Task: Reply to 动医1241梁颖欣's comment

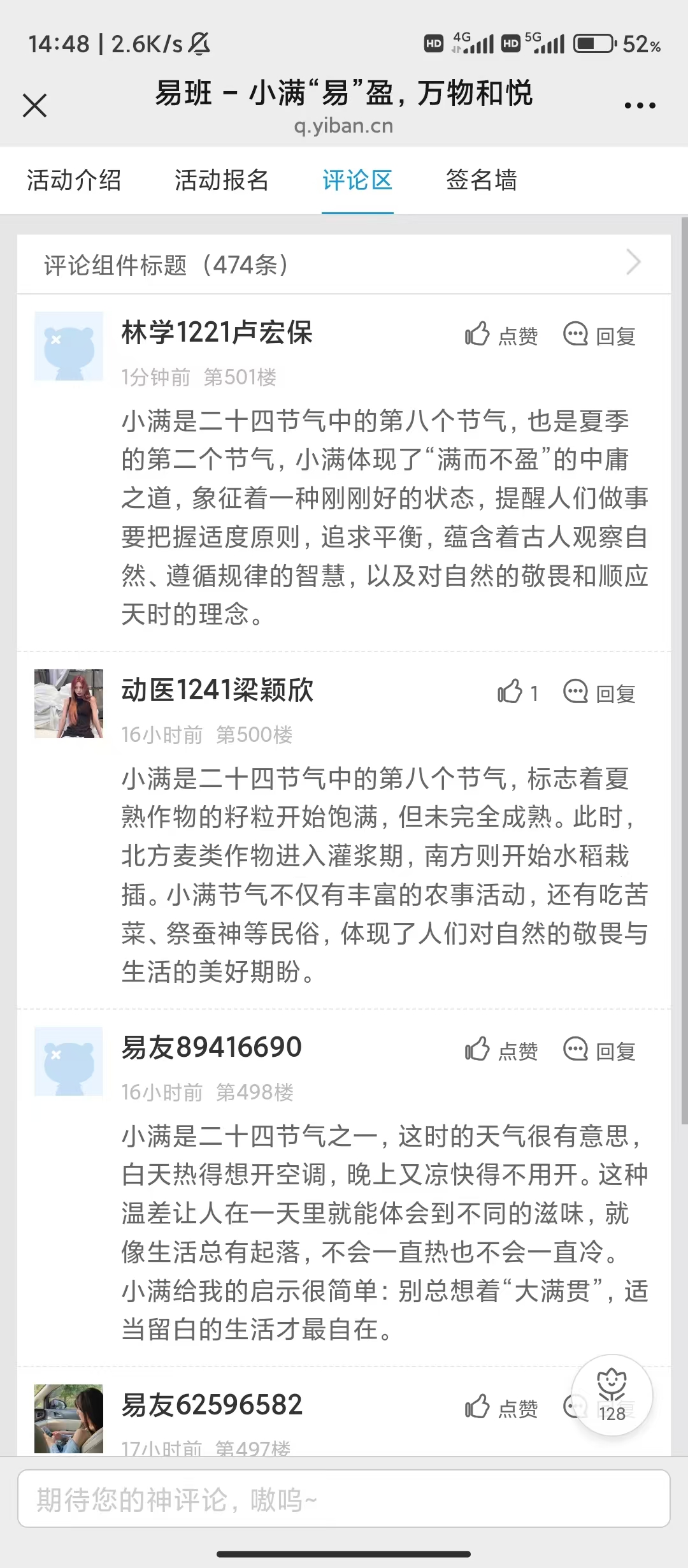Action: pyautogui.click(x=599, y=692)
